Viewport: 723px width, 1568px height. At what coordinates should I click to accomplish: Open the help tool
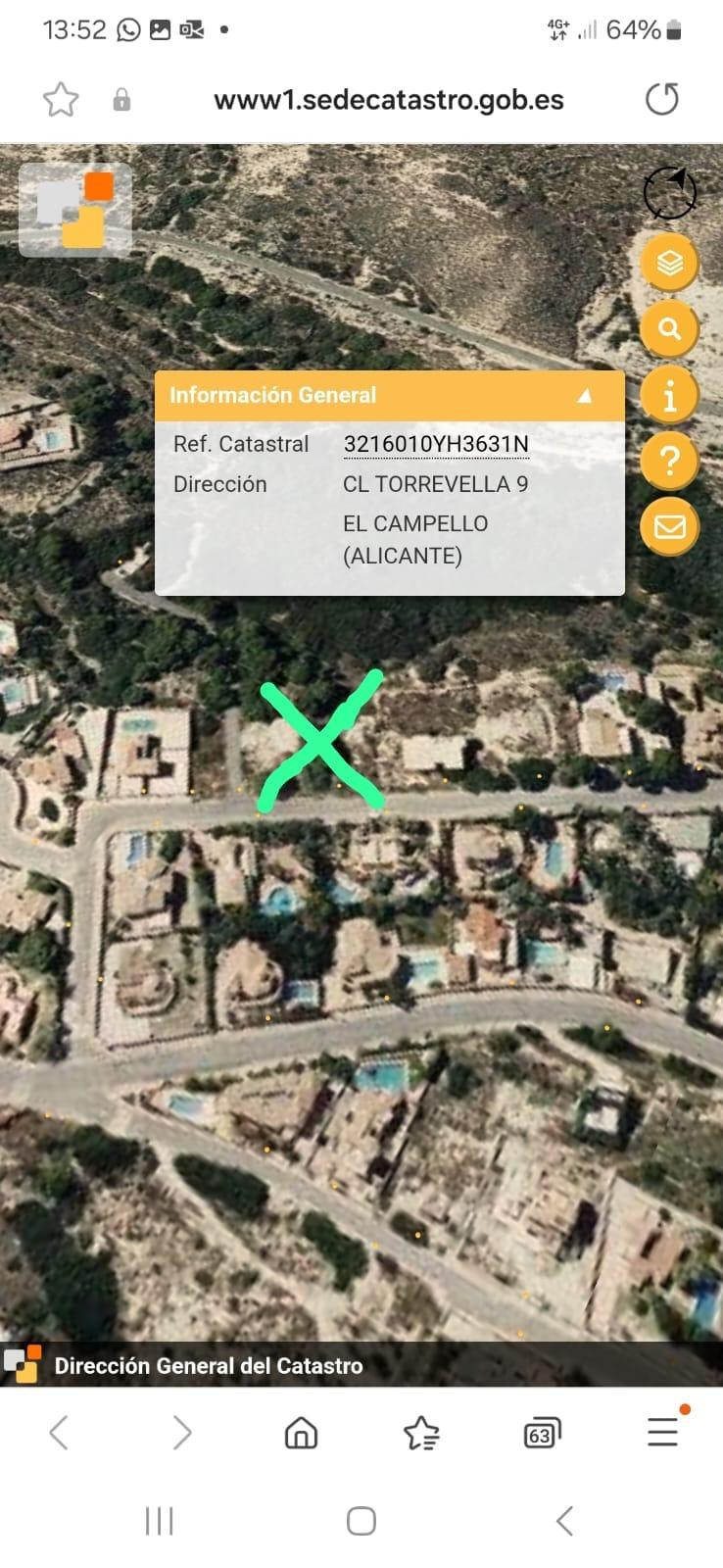point(669,461)
